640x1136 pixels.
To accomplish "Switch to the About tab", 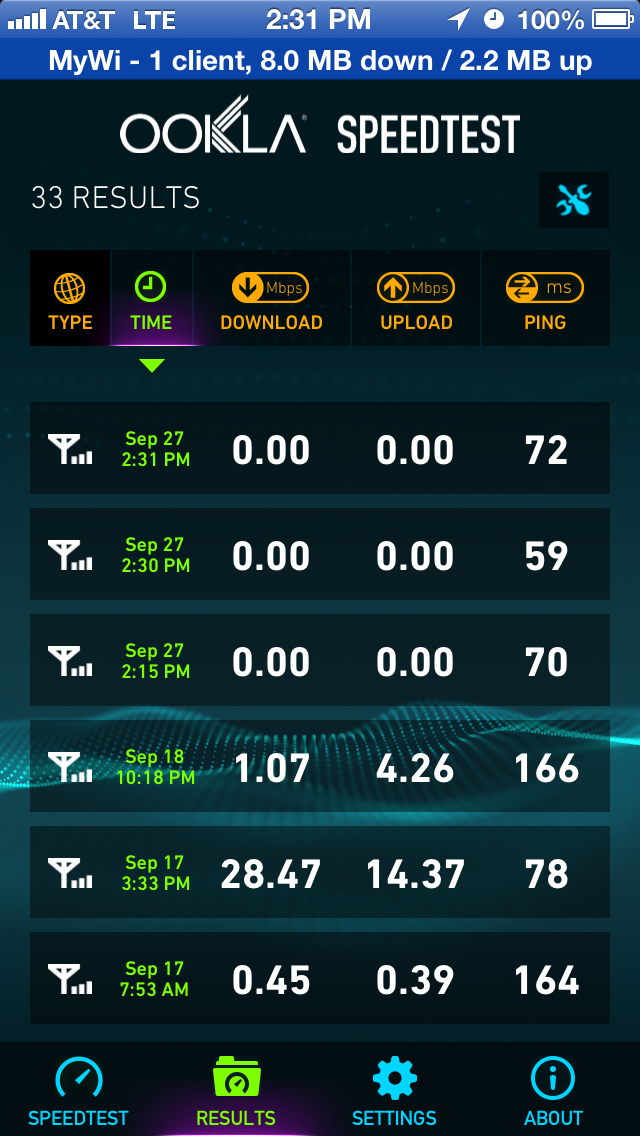I will point(553,1090).
